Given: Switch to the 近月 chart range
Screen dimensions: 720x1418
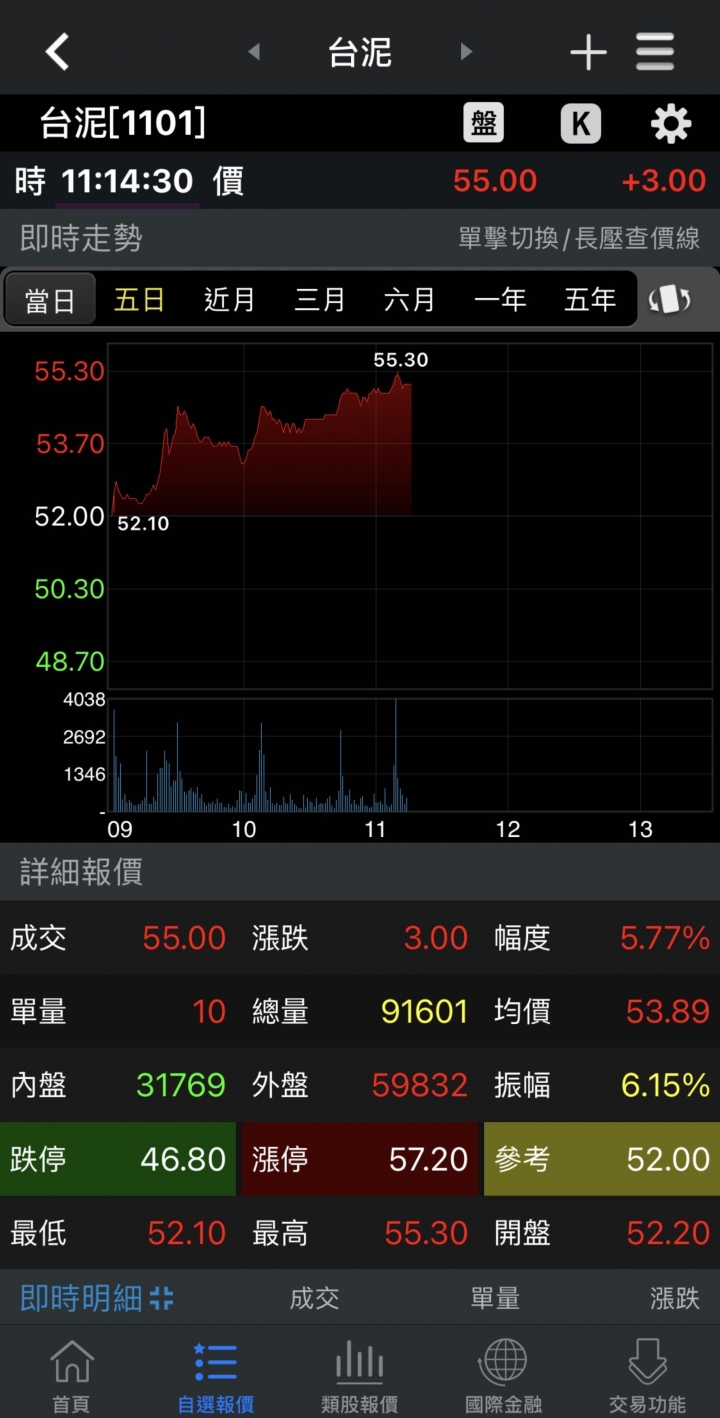Looking at the screenshot, I should coord(229,299).
